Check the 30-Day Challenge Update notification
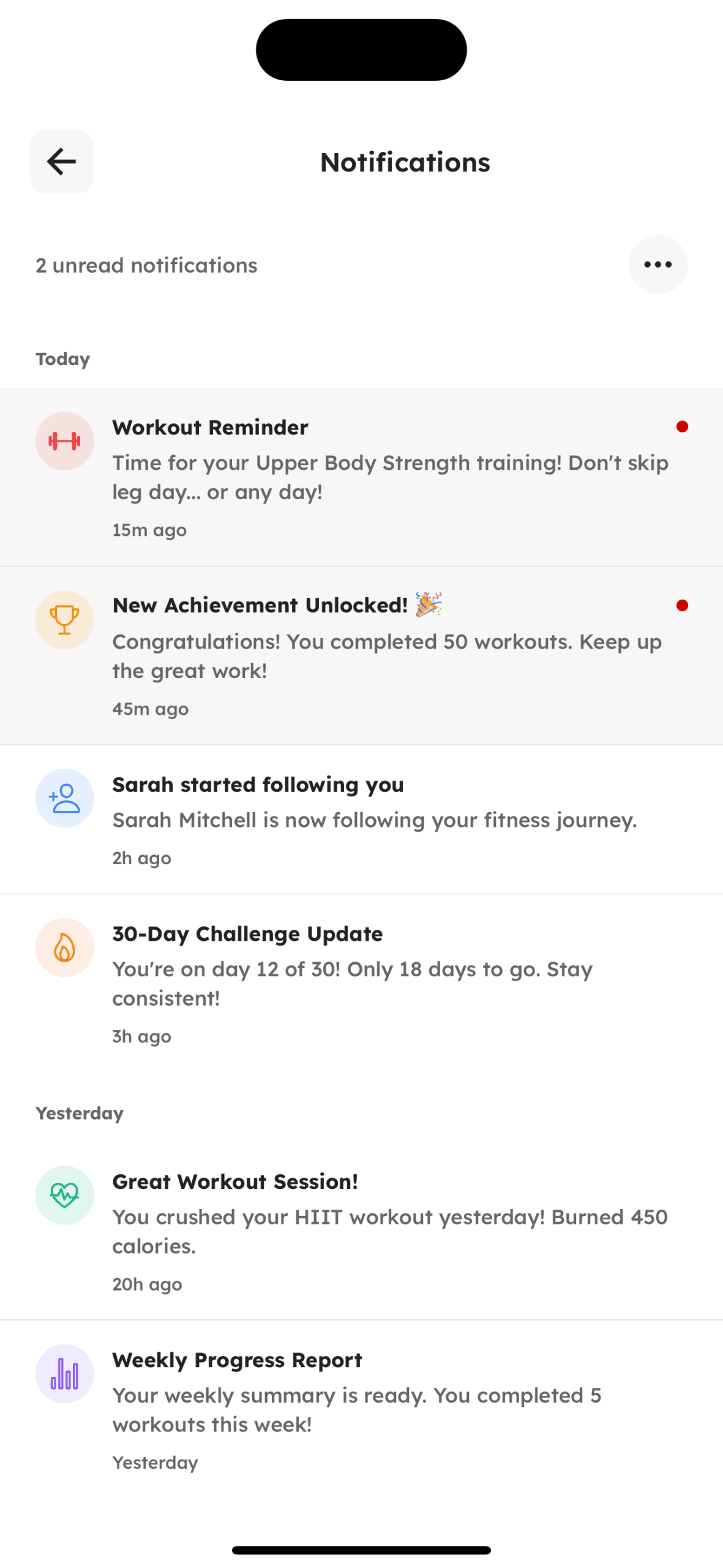The height and width of the screenshot is (1568, 723). [361, 983]
